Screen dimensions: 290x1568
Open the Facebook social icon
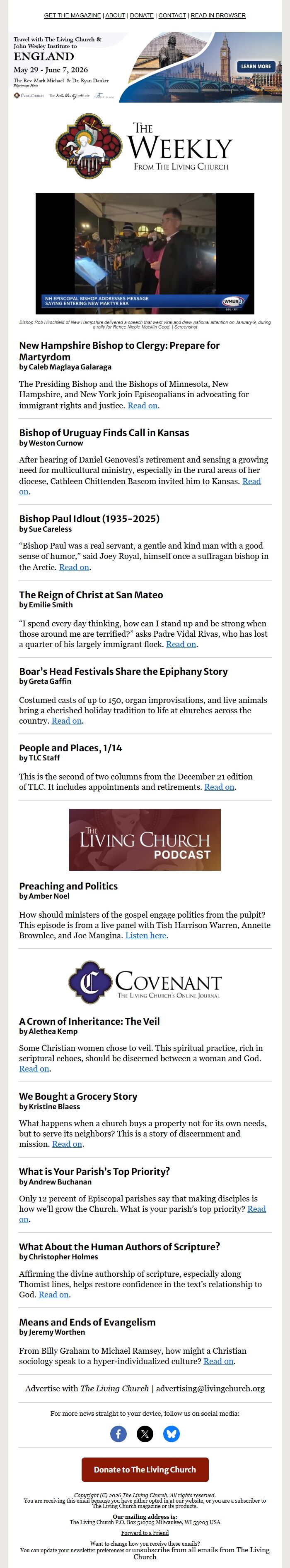tap(118, 1434)
